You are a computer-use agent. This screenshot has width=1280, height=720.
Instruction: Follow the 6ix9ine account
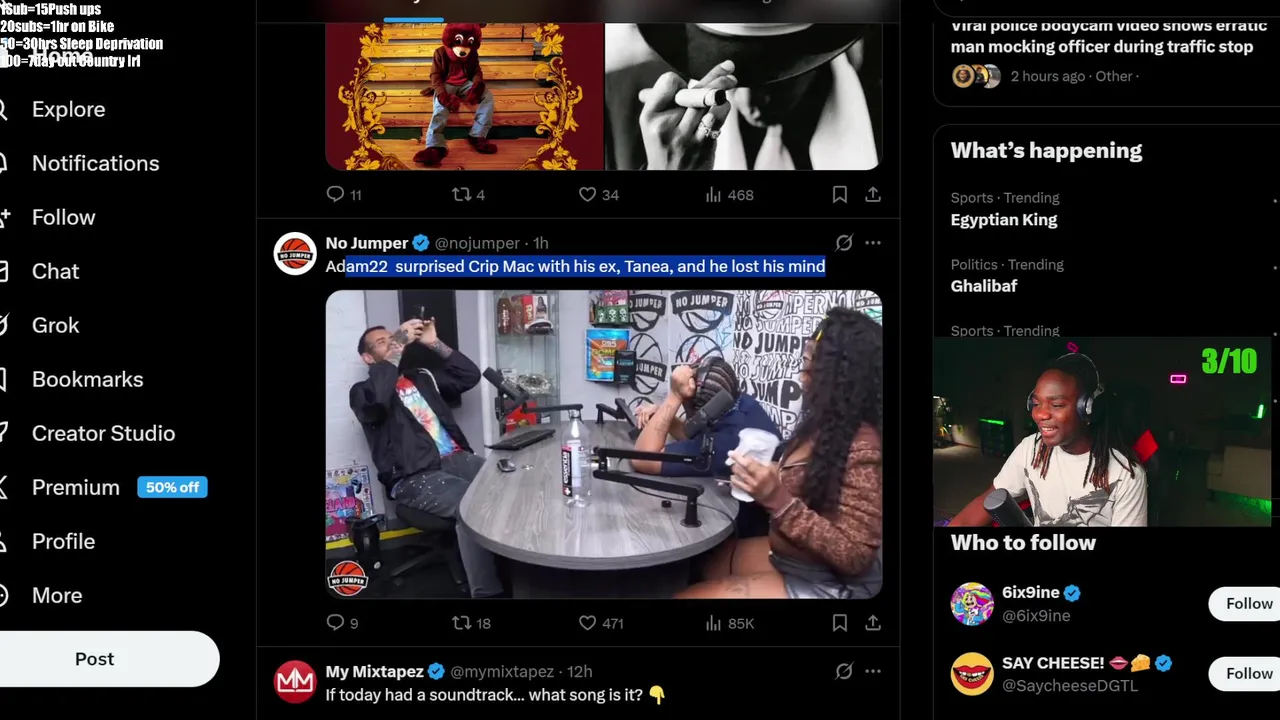(x=1248, y=603)
